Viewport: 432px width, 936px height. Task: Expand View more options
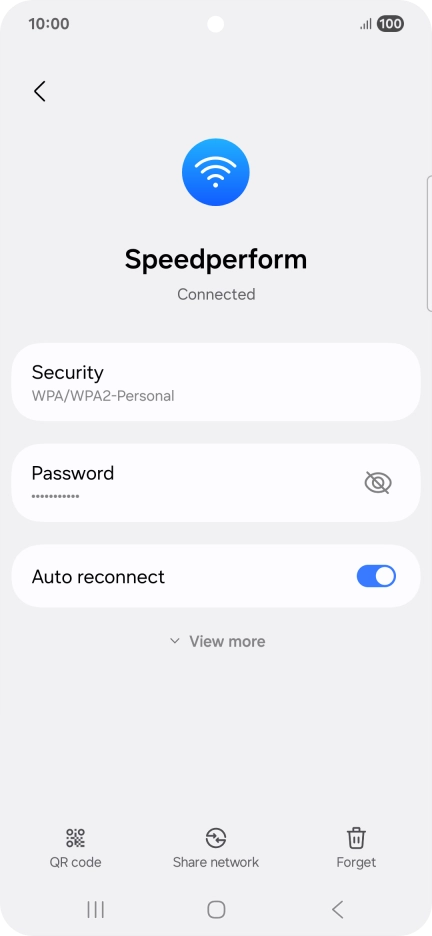217,641
